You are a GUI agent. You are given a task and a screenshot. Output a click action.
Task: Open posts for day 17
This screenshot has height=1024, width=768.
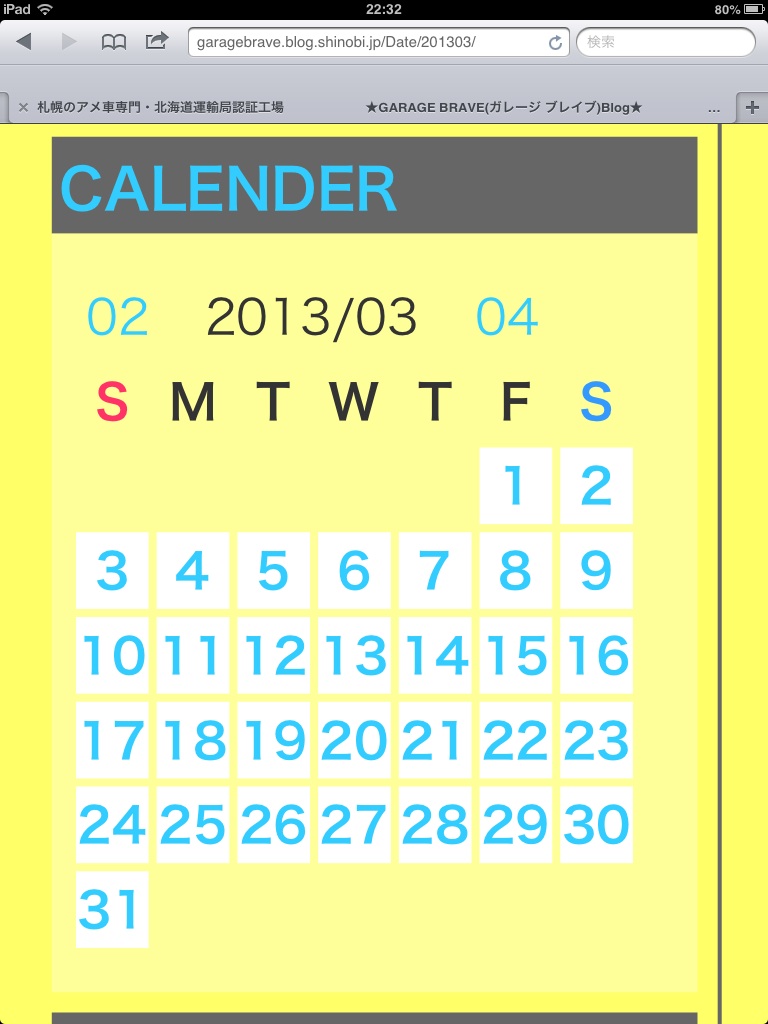pos(111,741)
